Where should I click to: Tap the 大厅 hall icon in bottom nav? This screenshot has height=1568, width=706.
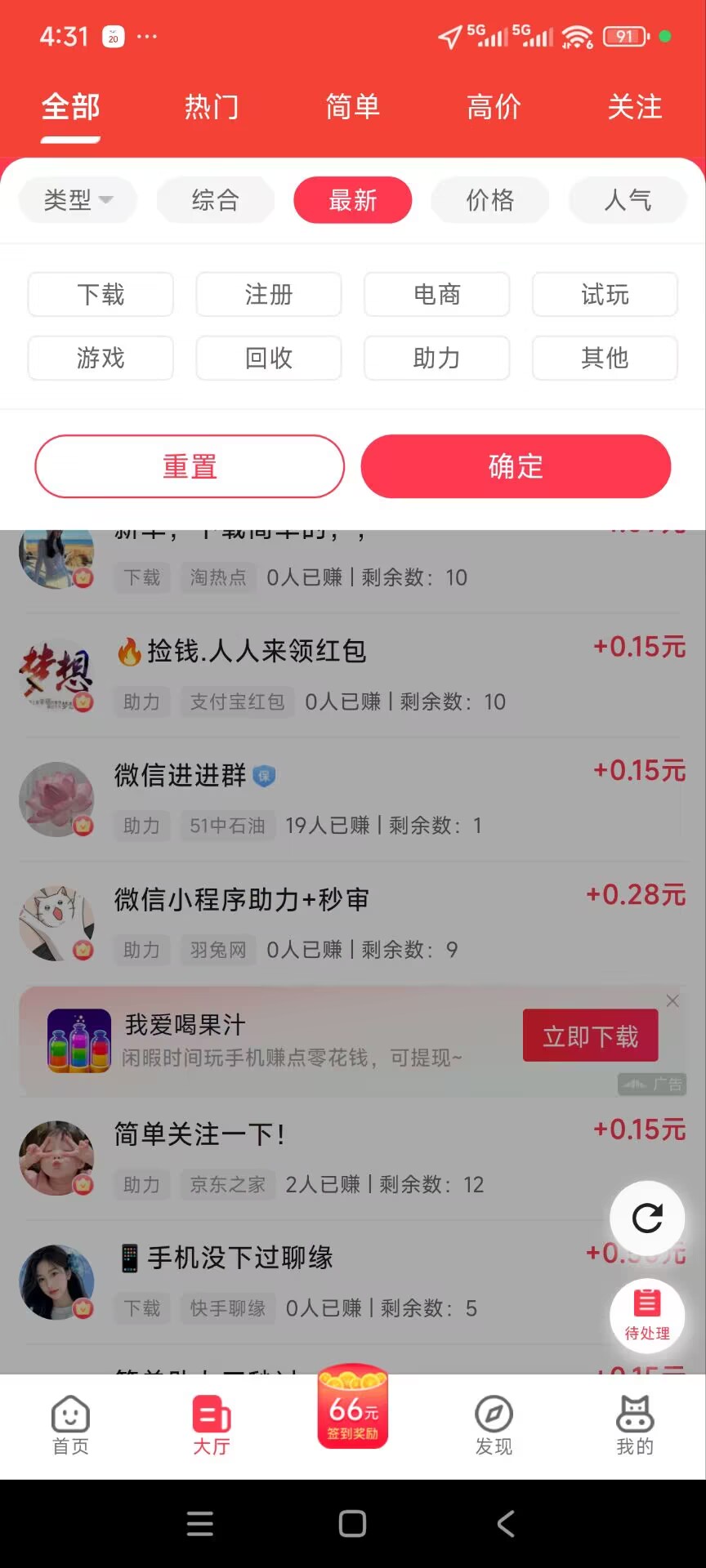coord(211,1424)
